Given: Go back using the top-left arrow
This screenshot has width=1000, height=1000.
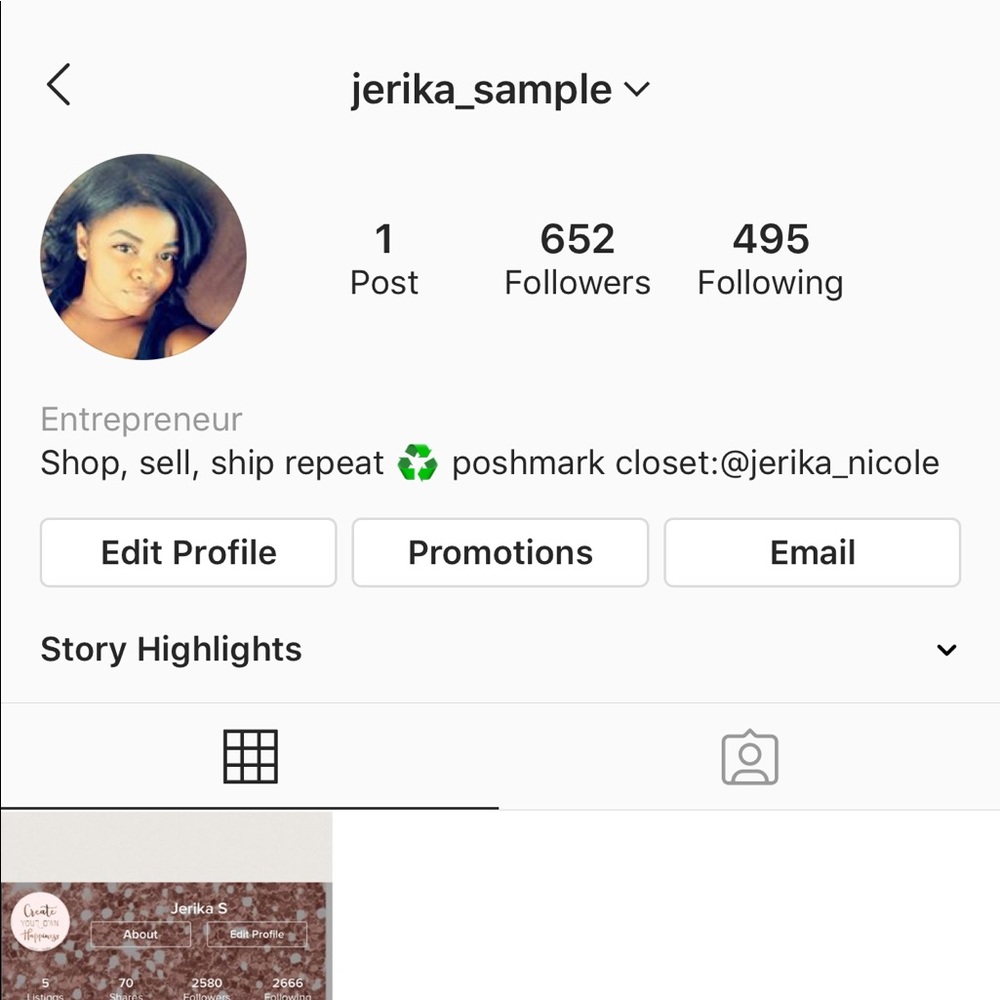Looking at the screenshot, I should tap(59, 85).
